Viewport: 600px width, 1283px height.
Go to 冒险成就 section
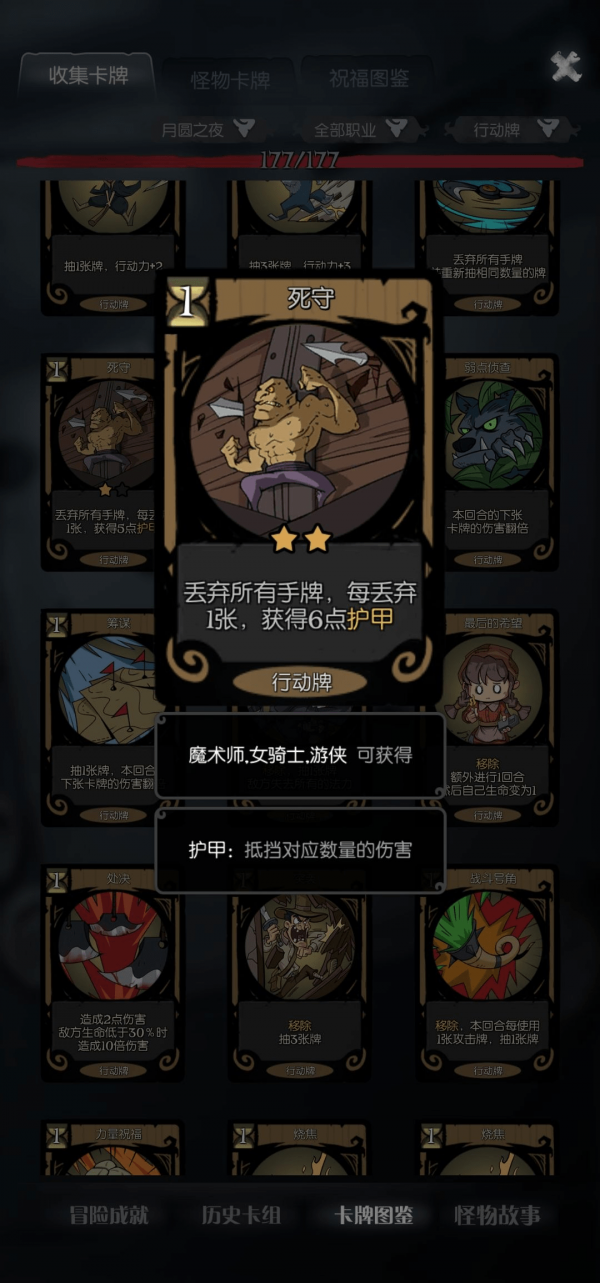pos(109,1216)
